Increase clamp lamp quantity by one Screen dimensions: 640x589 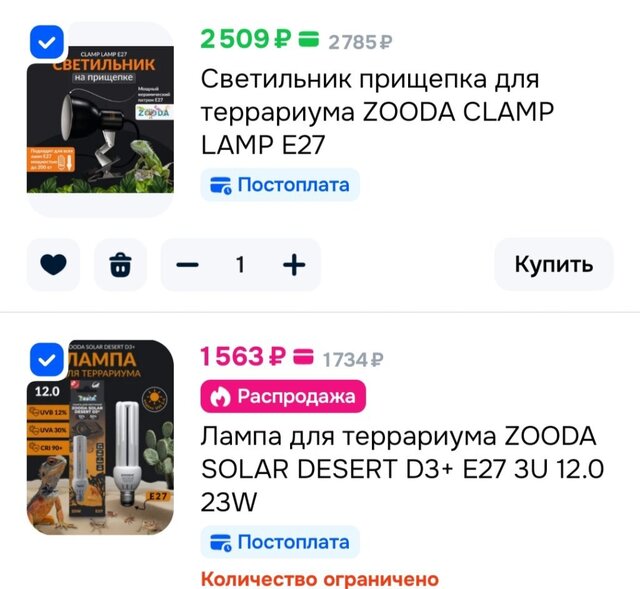pyautogui.click(x=293, y=265)
